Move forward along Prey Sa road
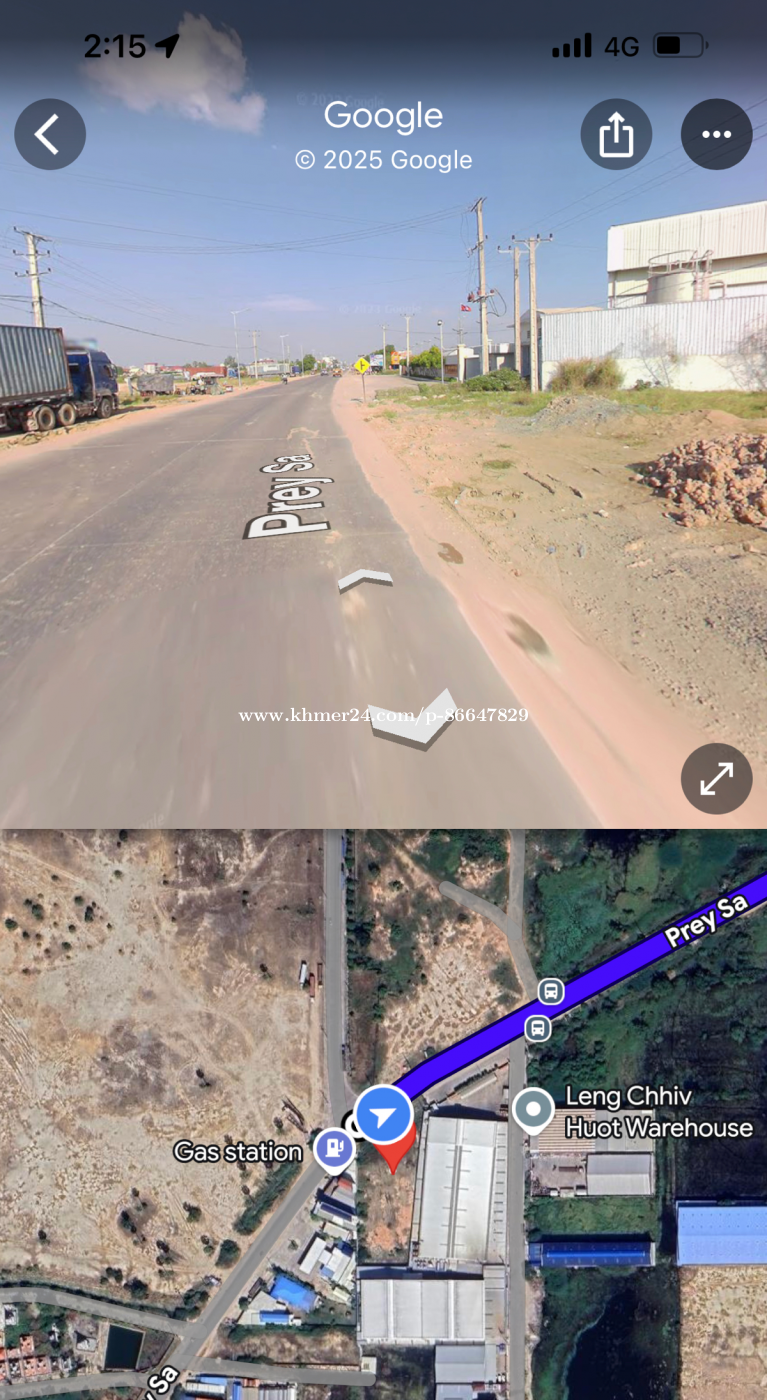The height and width of the screenshot is (1400, 767). coord(364,579)
